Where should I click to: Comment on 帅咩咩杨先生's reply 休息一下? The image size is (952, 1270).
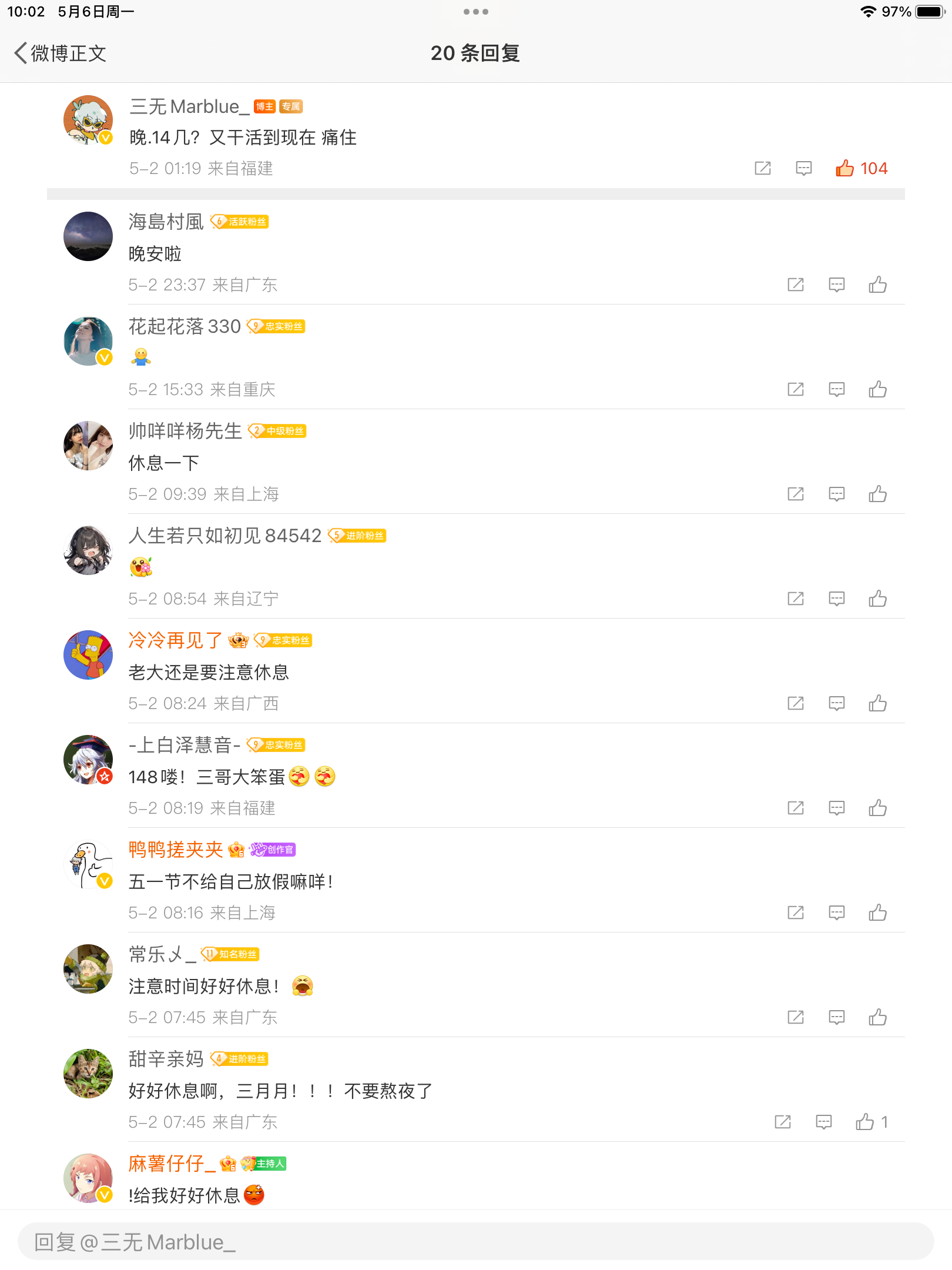[x=836, y=494]
